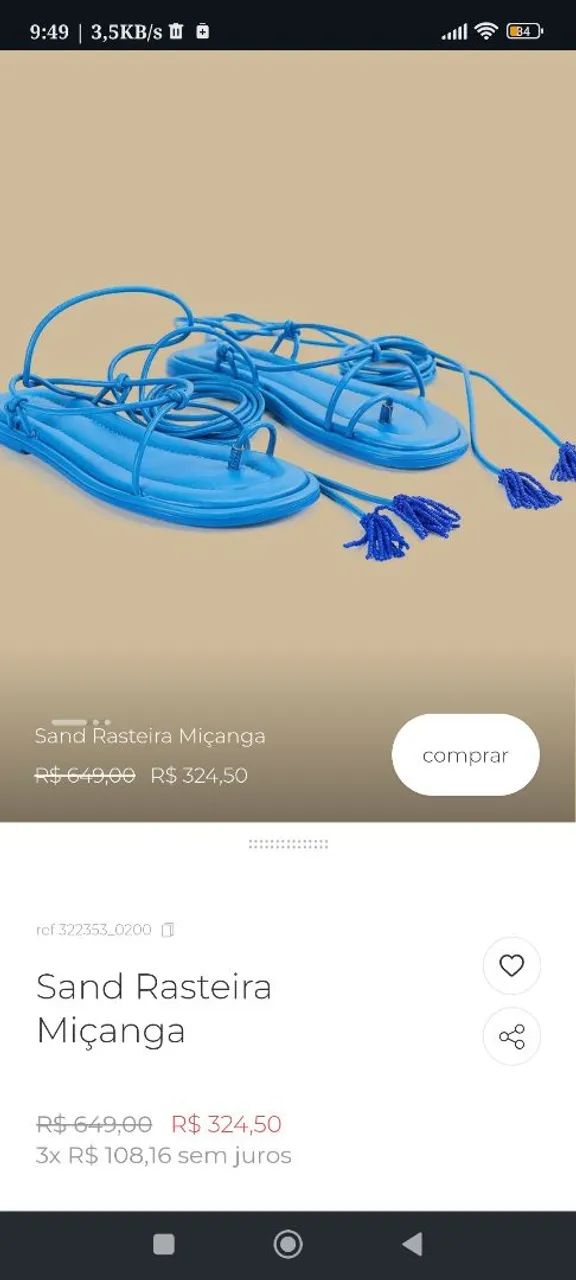Add Sand Rasteira Miçanga to favorites
Image resolution: width=576 pixels, height=1280 pixels.
[512, 966]
